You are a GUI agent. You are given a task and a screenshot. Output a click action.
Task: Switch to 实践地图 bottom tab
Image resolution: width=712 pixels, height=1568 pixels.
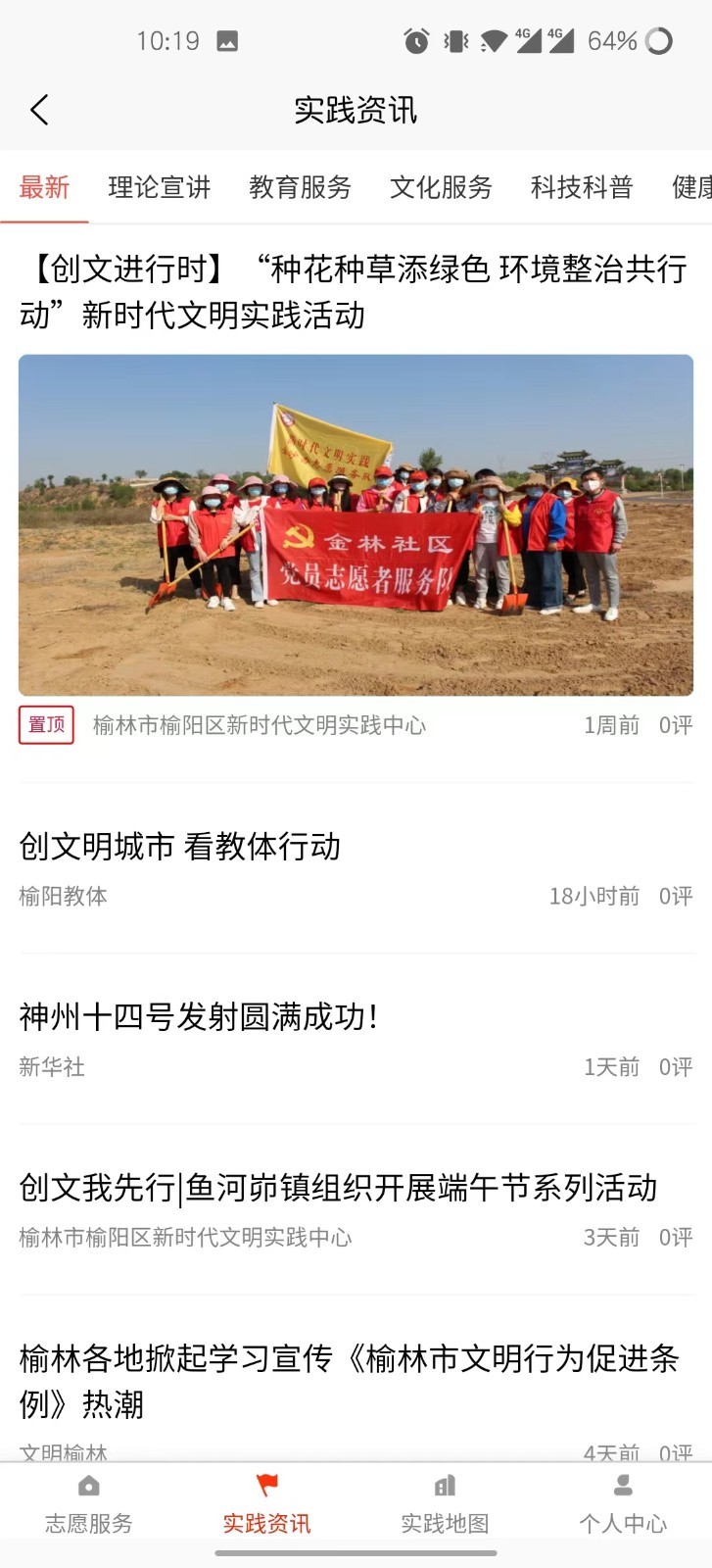tap(445, 1503)
